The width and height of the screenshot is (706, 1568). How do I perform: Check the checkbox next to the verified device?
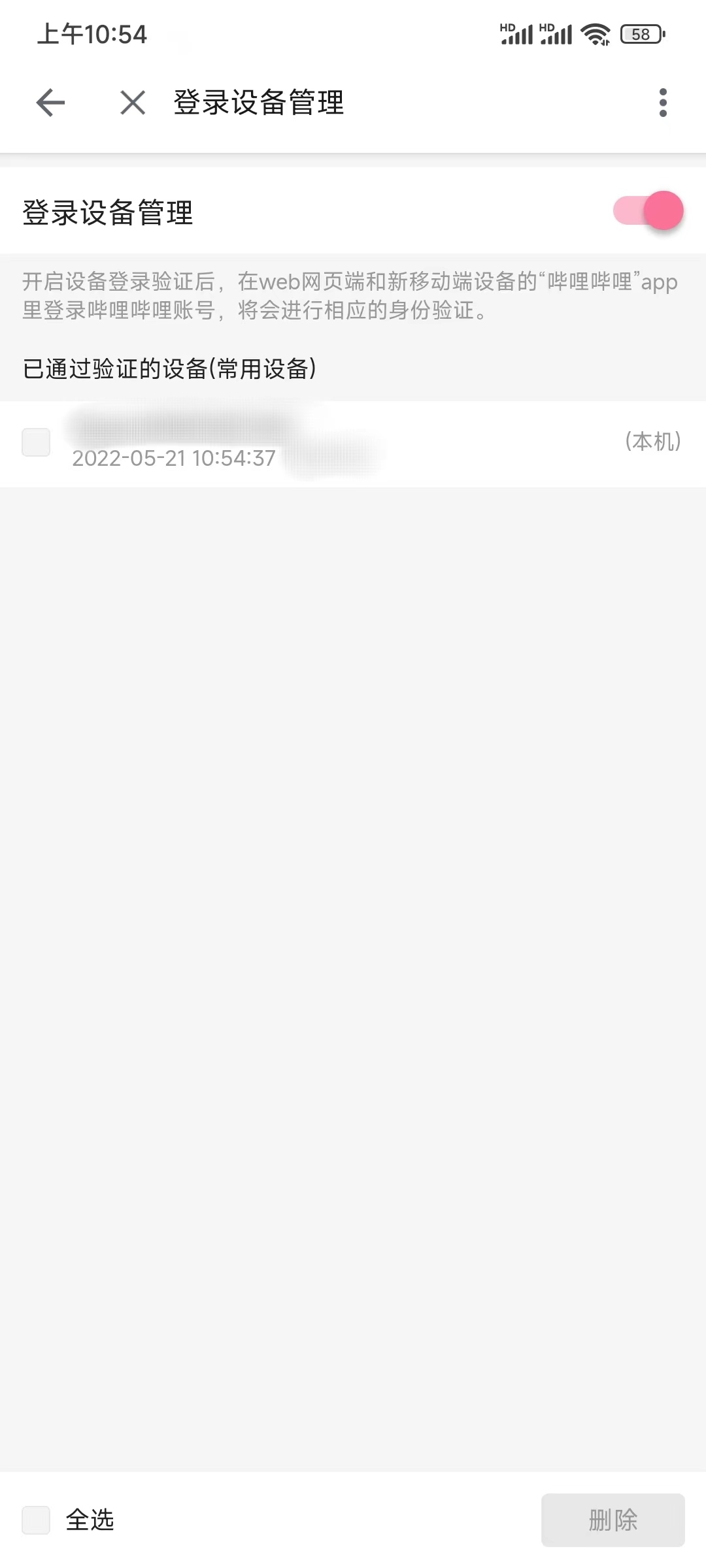pyautogui.click(x=36, y=443)
